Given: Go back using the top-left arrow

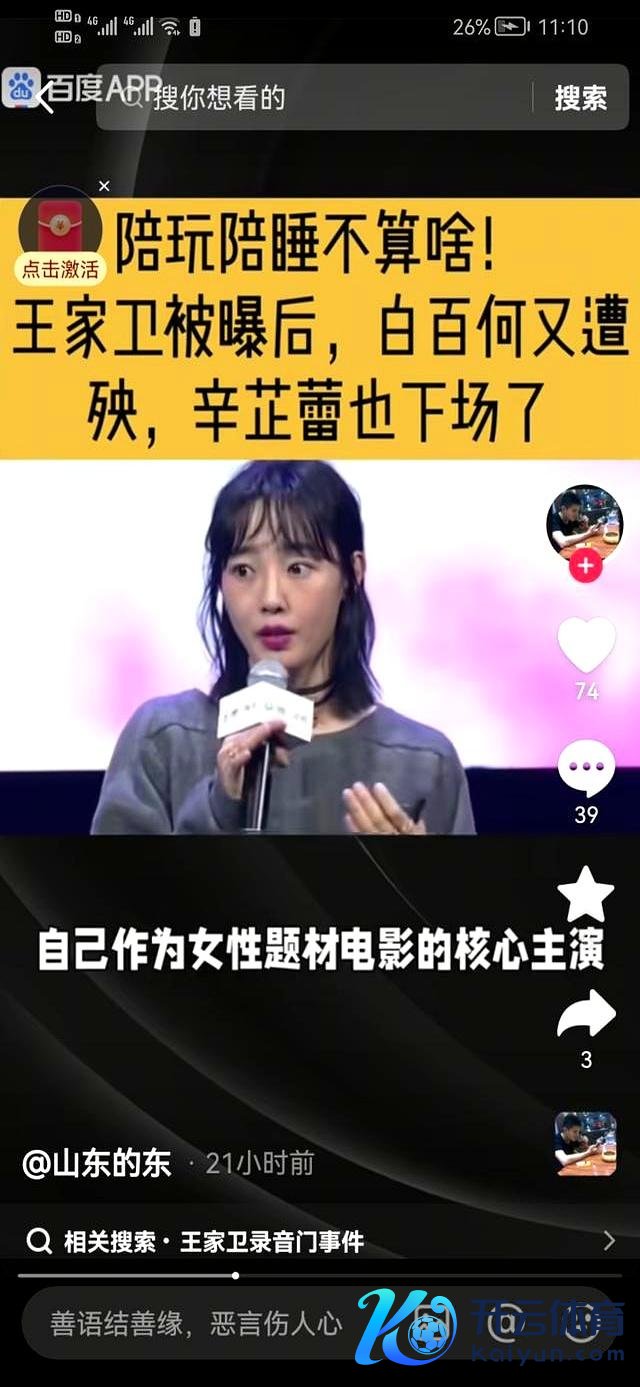Looking at the screenshot, I should (44, 97).
